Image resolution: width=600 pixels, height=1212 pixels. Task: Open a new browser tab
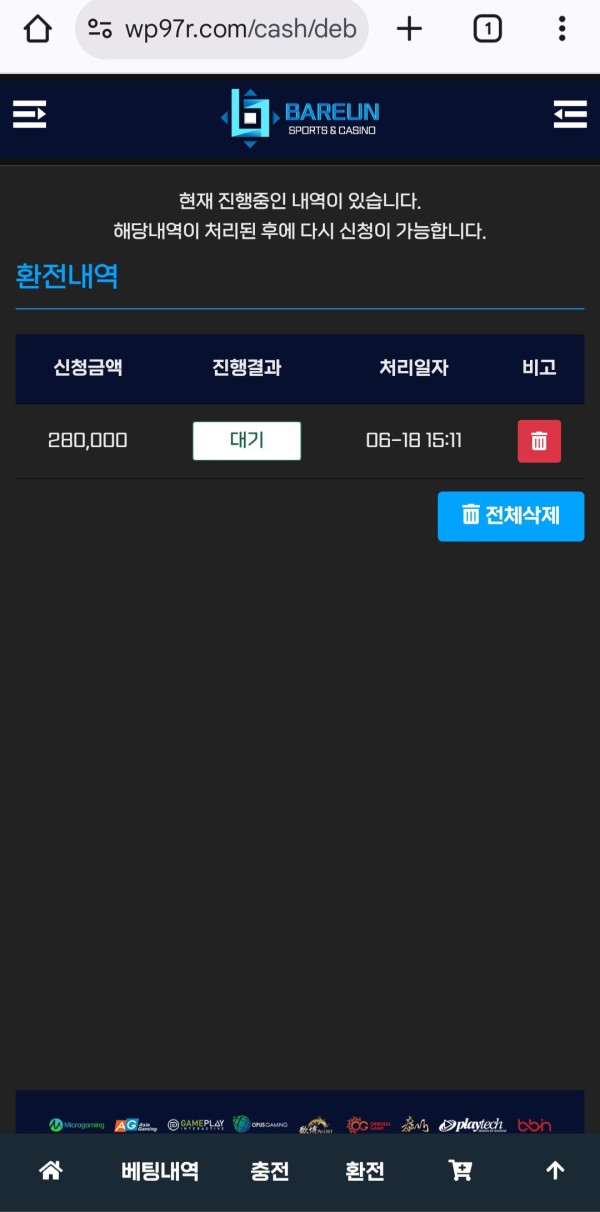point(409,29)
